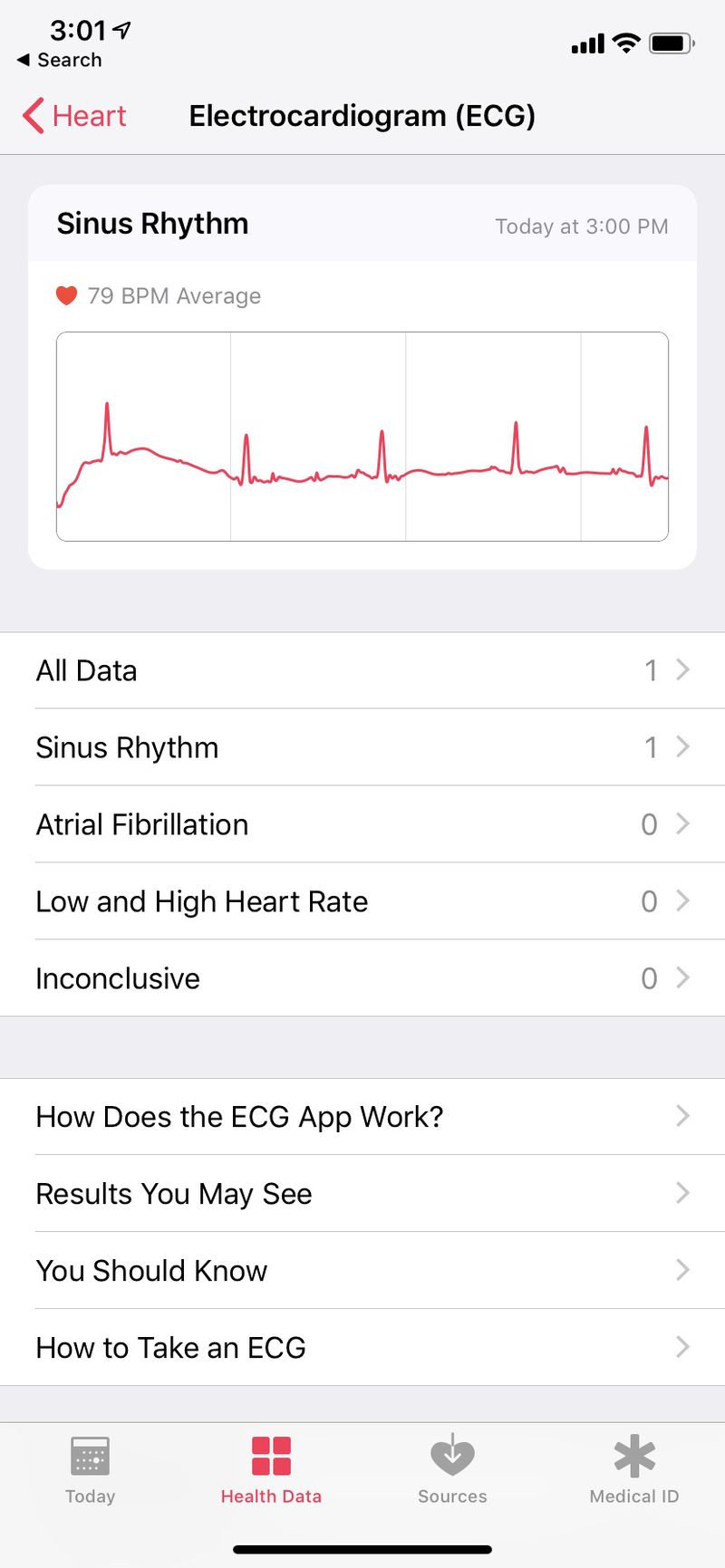This screenshot has width=725, height=1568.
Task: Open the You Should Know info
Action: (x=362, y=1271)
